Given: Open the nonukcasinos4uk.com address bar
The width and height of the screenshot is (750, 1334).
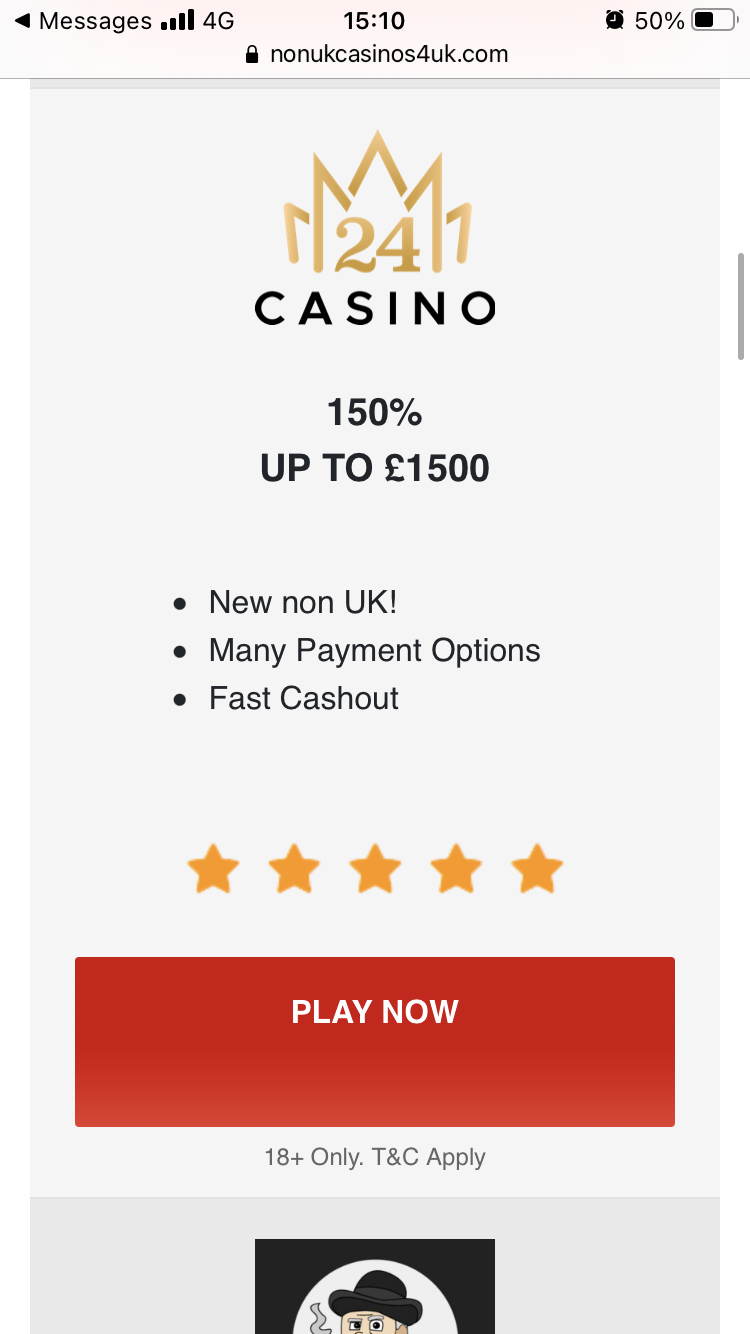Looking at the screenshot, I should click(376, 54).
